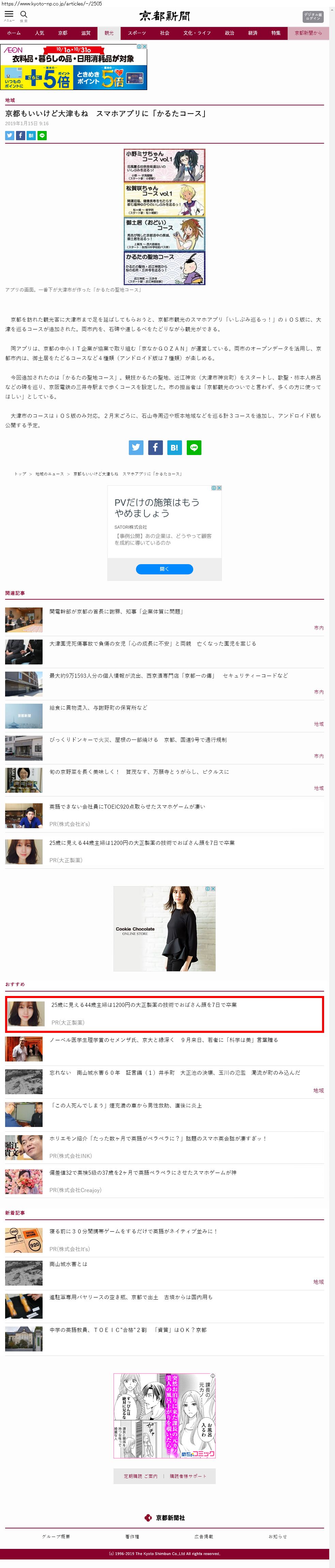Open the search magnifier icon
This screenshot has width=335, height=1568.
pyautogui.click(x=24, y=15)
